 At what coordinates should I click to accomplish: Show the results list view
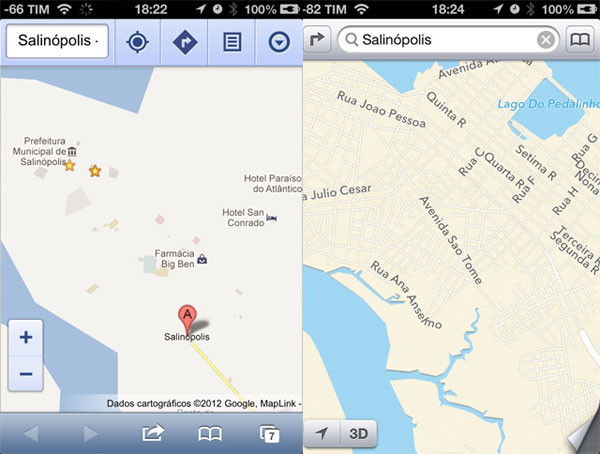coord(231,42)
